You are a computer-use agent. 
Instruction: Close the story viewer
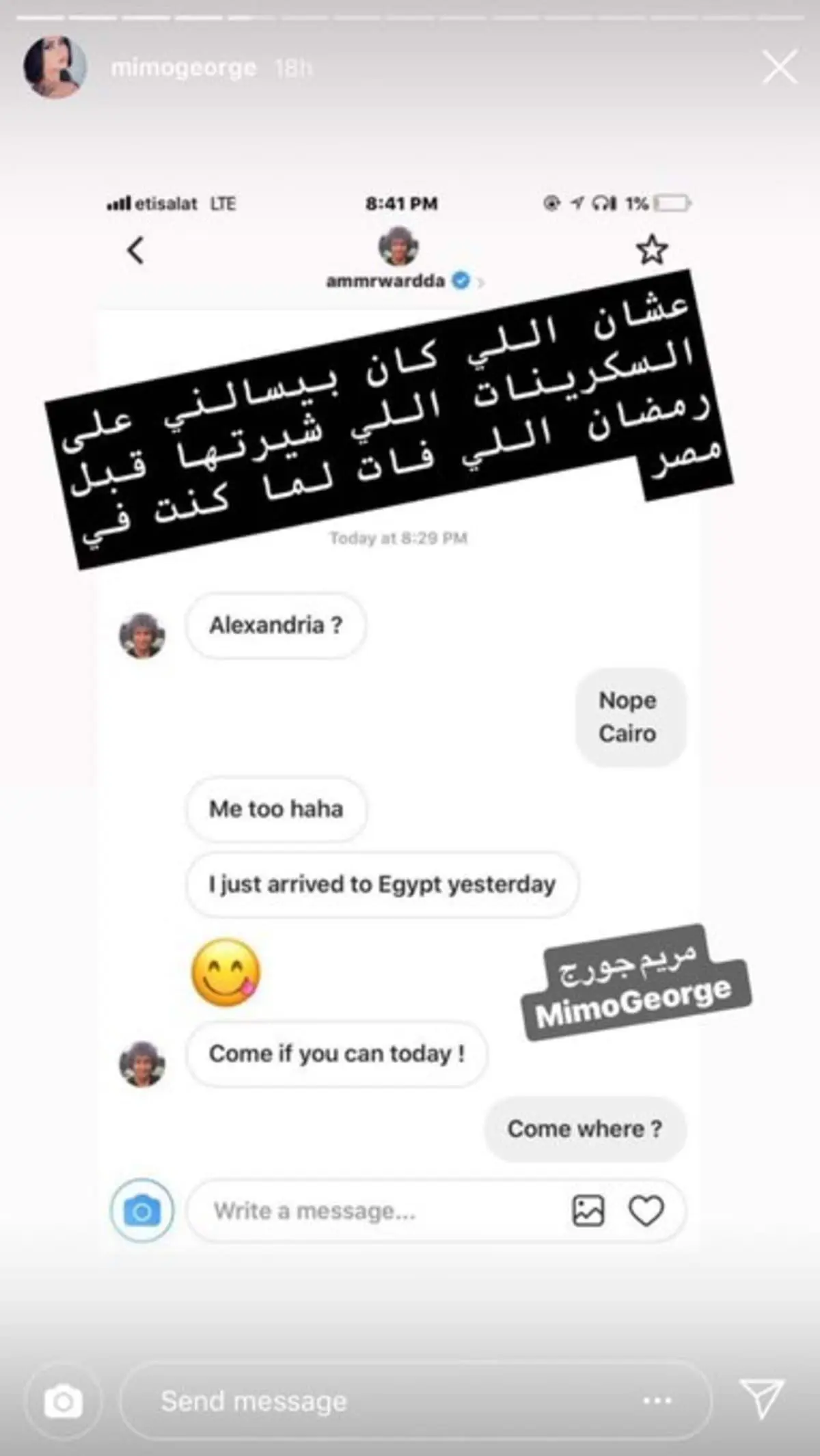tap(780, 67)
